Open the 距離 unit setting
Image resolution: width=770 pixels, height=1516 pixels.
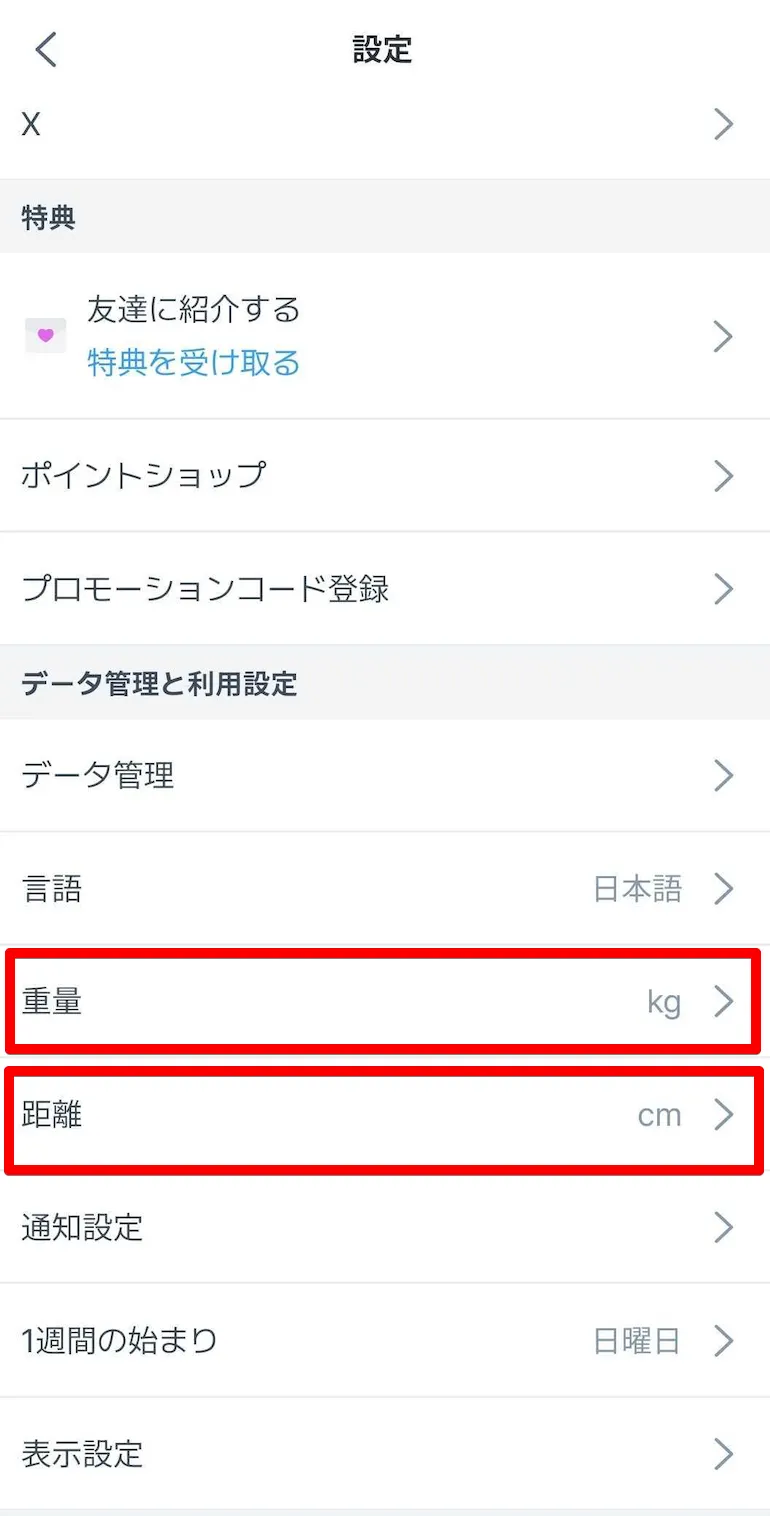tap(384, 1115)
